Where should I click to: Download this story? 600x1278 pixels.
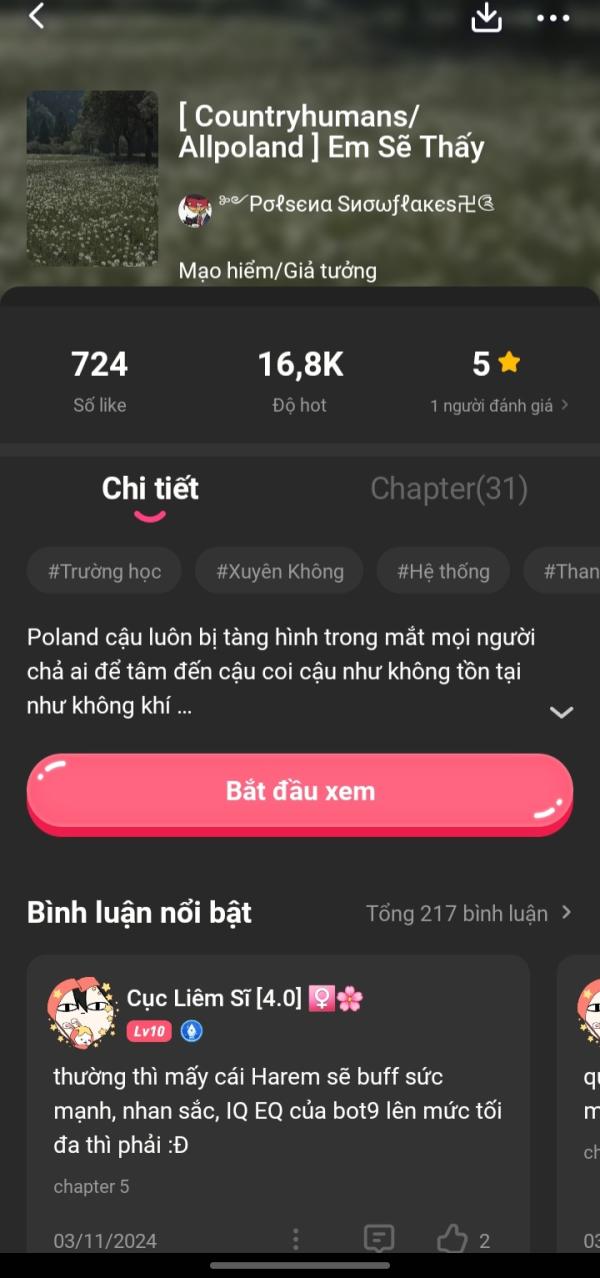[x=486, y=17]
